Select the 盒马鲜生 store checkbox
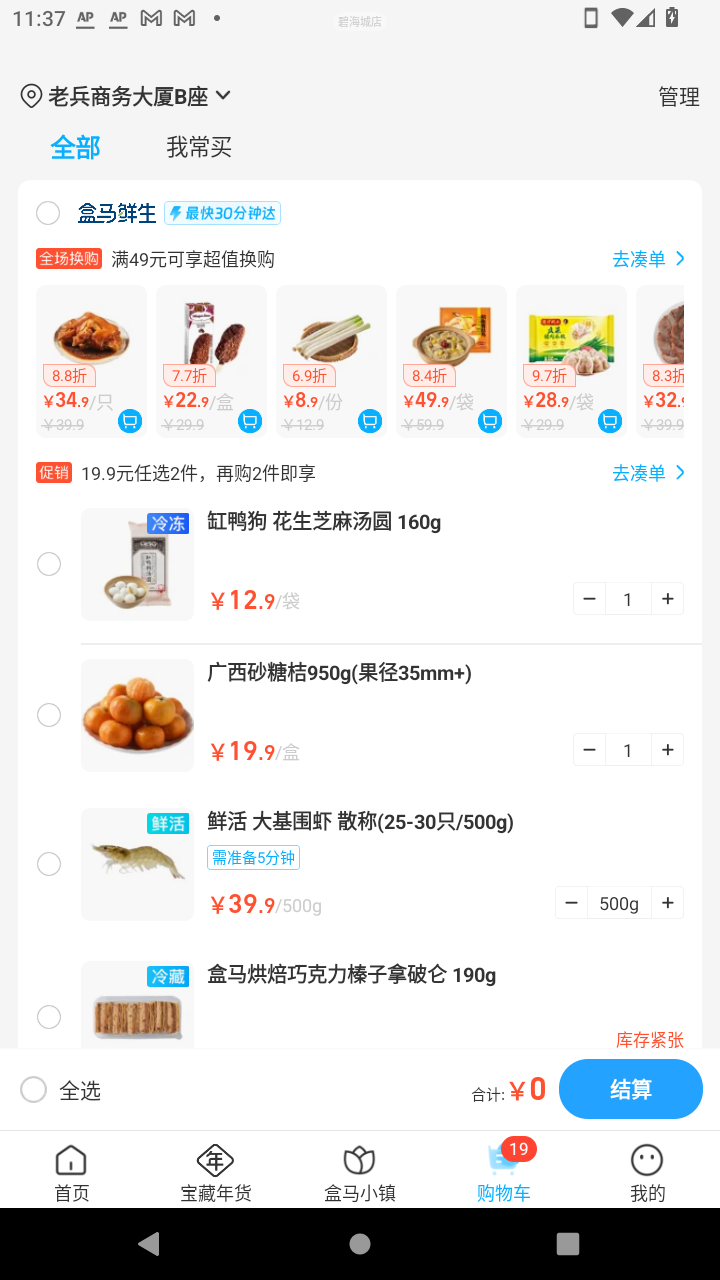The height and width of the screenshot is (1280, 720). pyautogui.click(x=47, y=212)
